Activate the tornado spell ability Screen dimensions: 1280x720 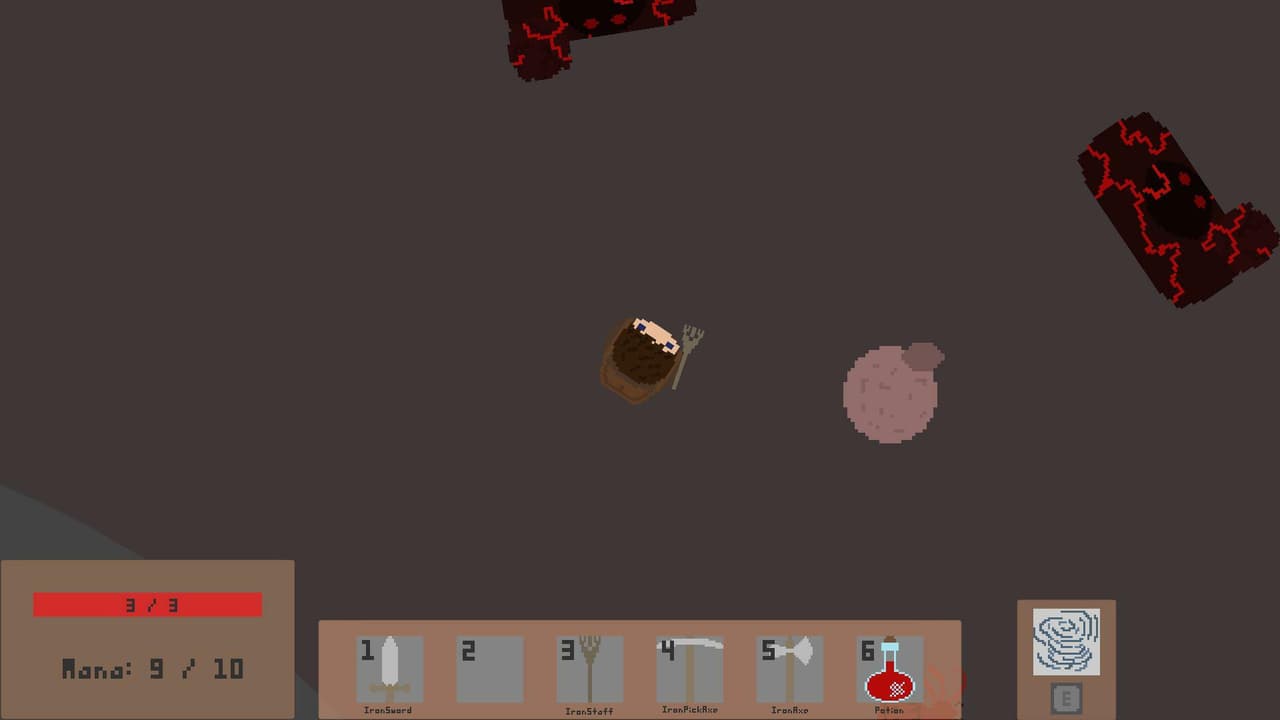click(1066, 642)
